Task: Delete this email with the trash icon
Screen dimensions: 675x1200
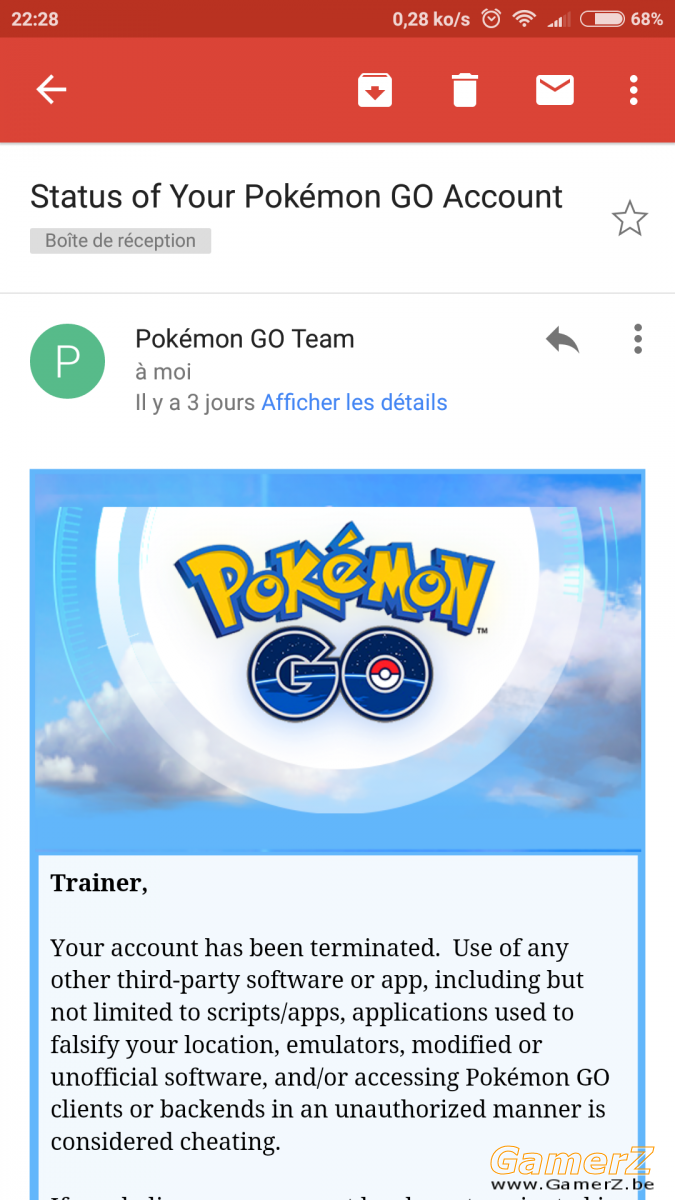Action: [x=465, y=90]
